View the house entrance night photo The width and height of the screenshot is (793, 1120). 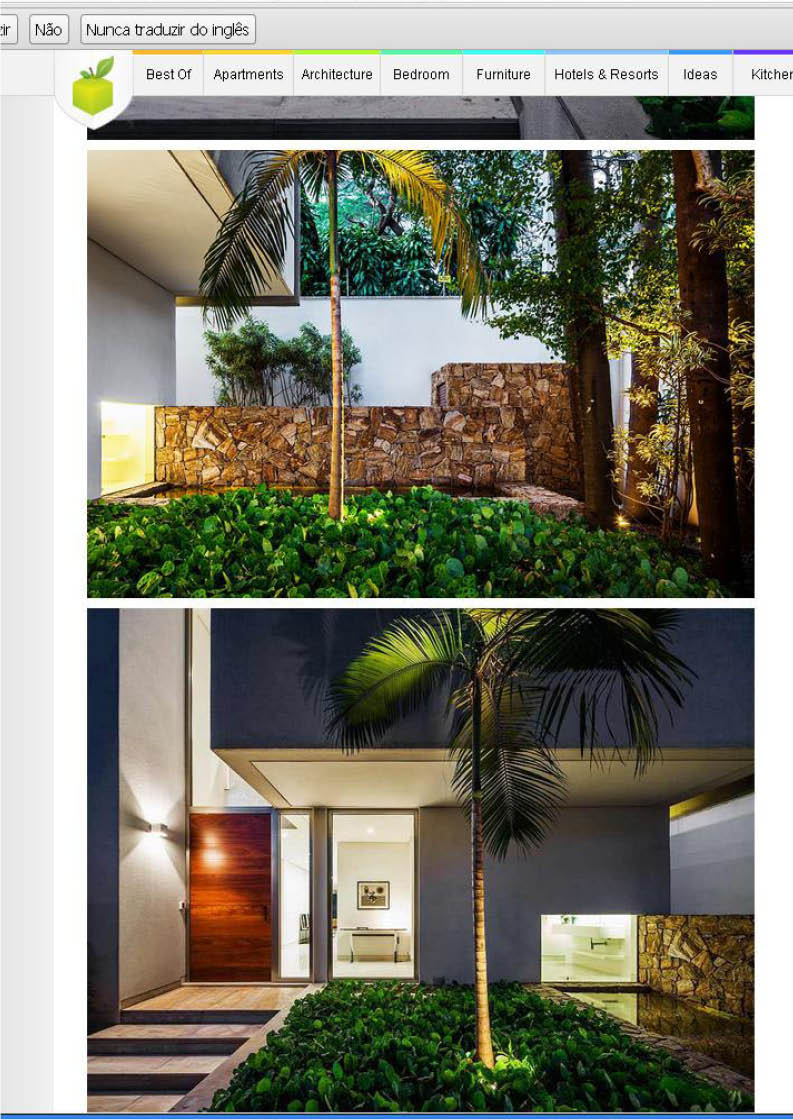pos(420,860)
